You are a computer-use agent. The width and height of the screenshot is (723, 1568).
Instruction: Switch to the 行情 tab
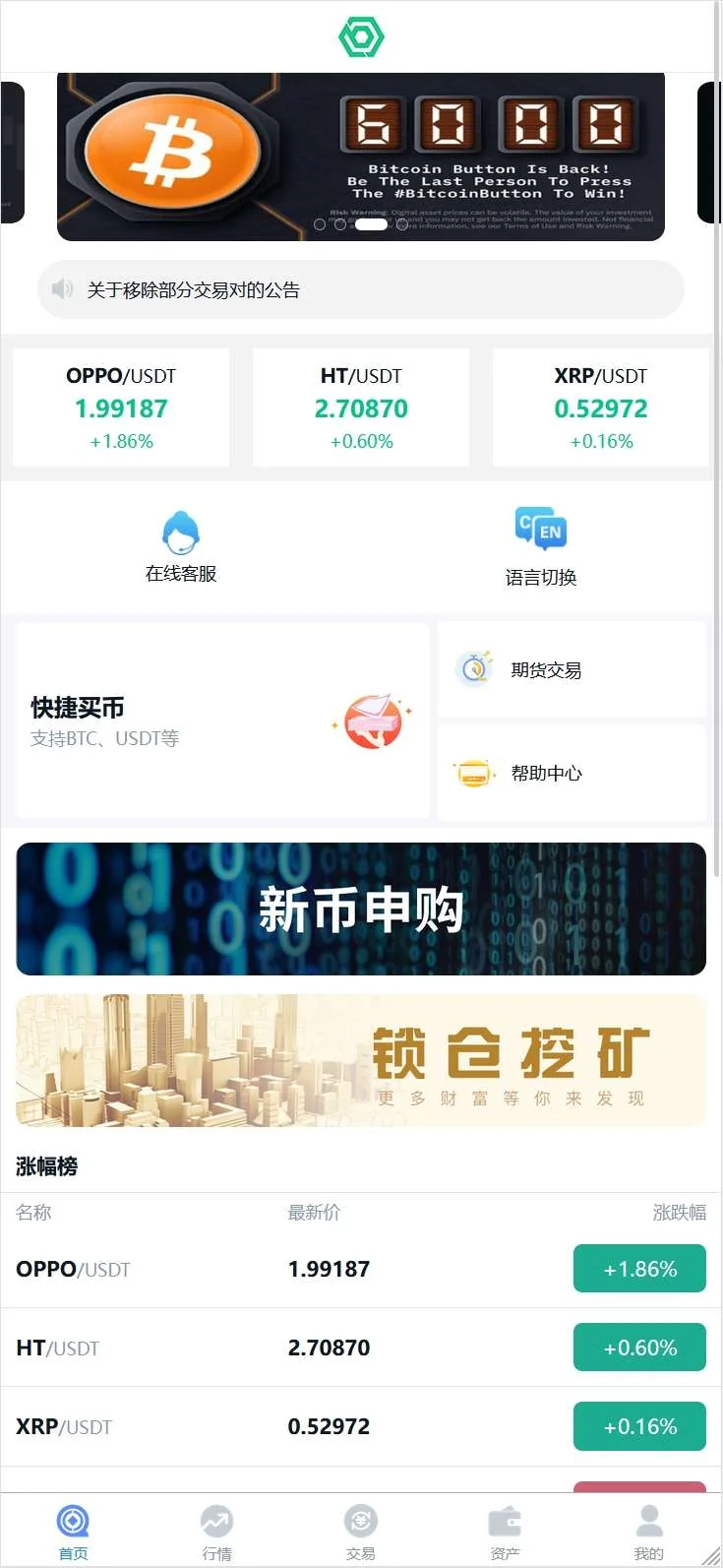216,1532
